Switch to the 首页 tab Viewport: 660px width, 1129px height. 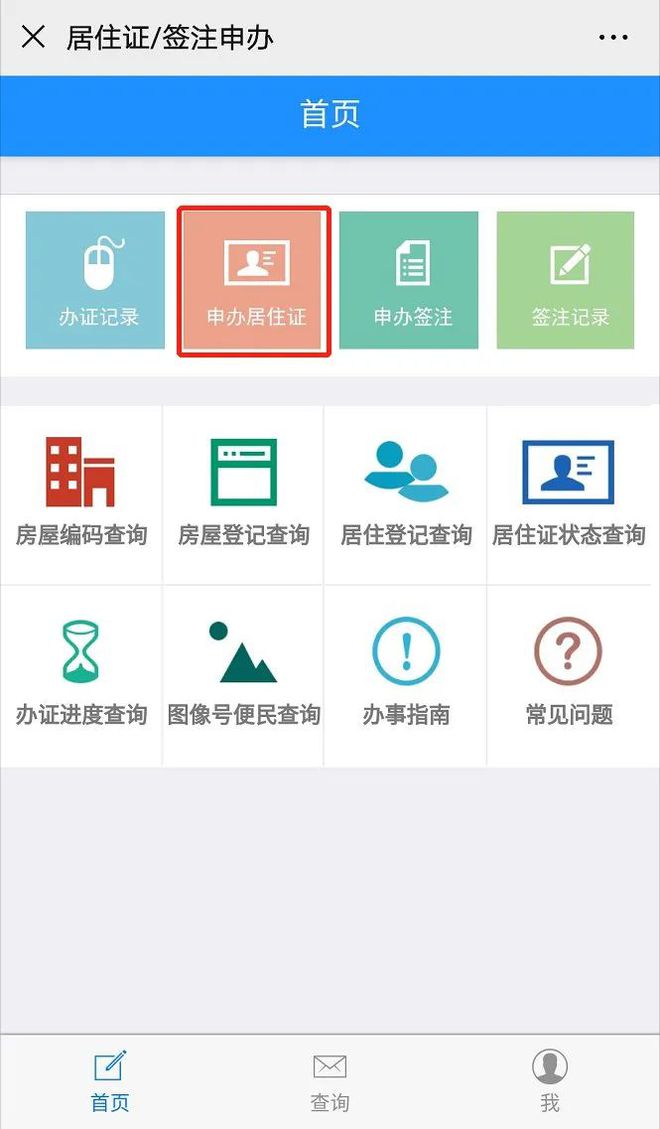pos(110,1081)
